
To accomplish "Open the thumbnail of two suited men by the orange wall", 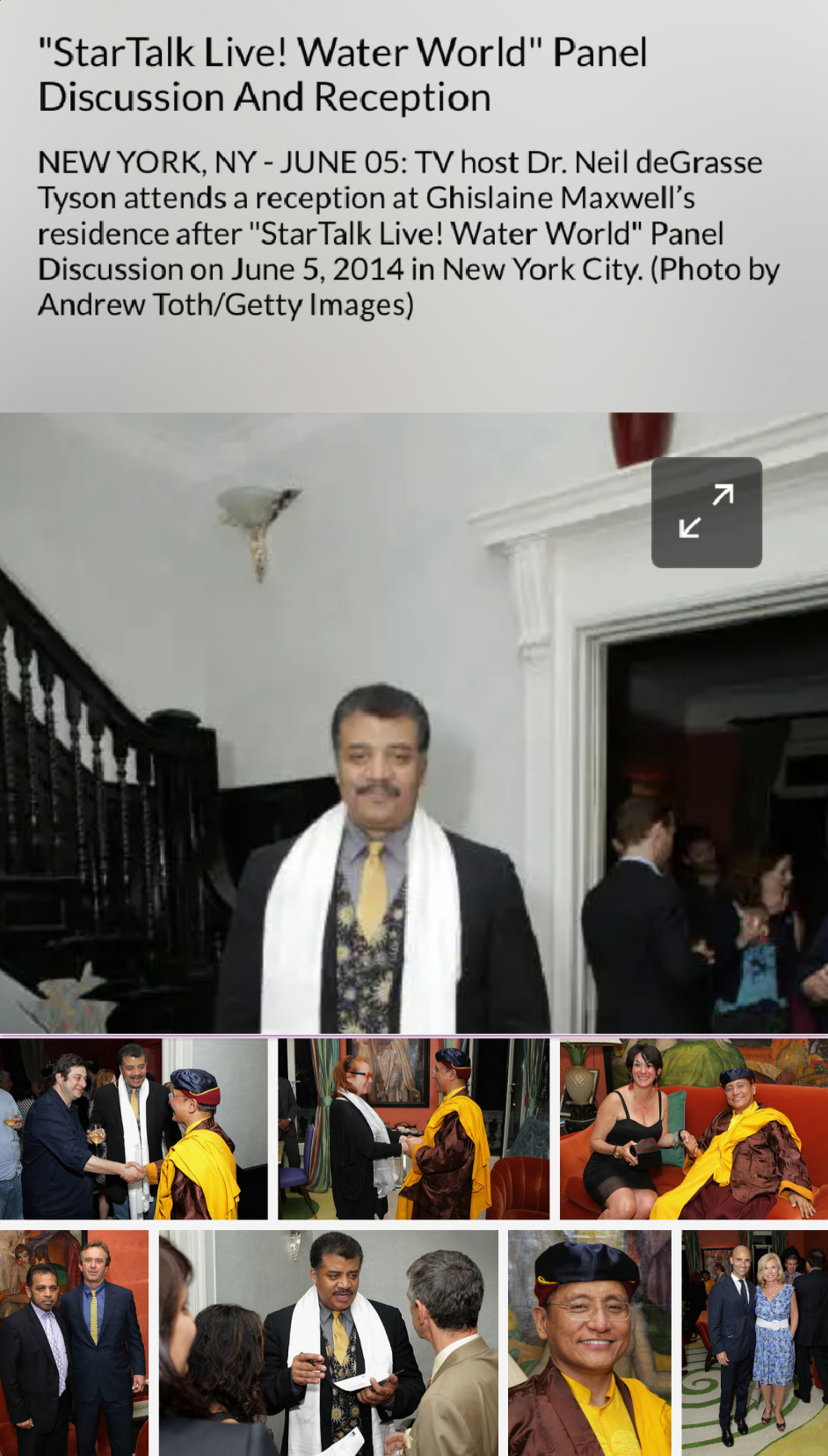I will (75, 1343).
